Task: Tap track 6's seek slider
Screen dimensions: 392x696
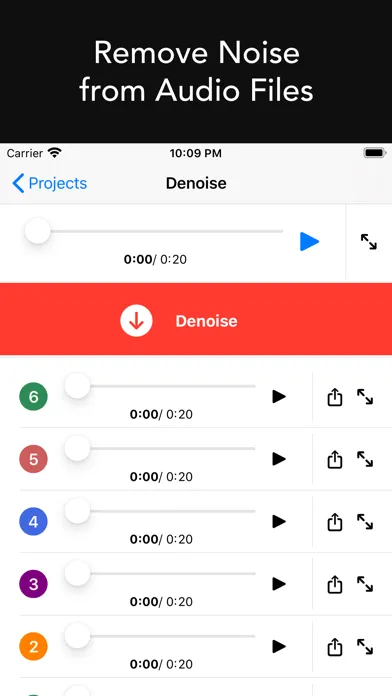Action: click(x=160, y=386)
